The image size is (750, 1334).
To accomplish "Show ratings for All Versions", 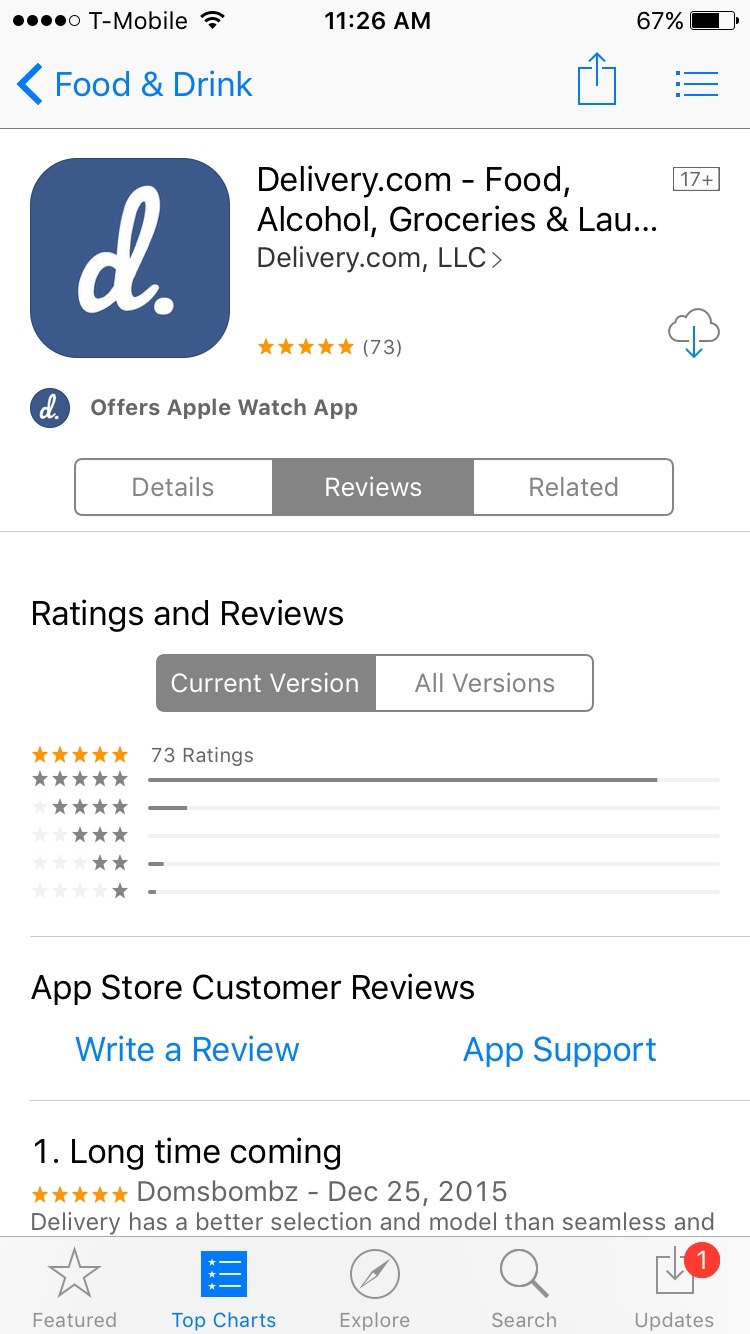I will point(485,683).
